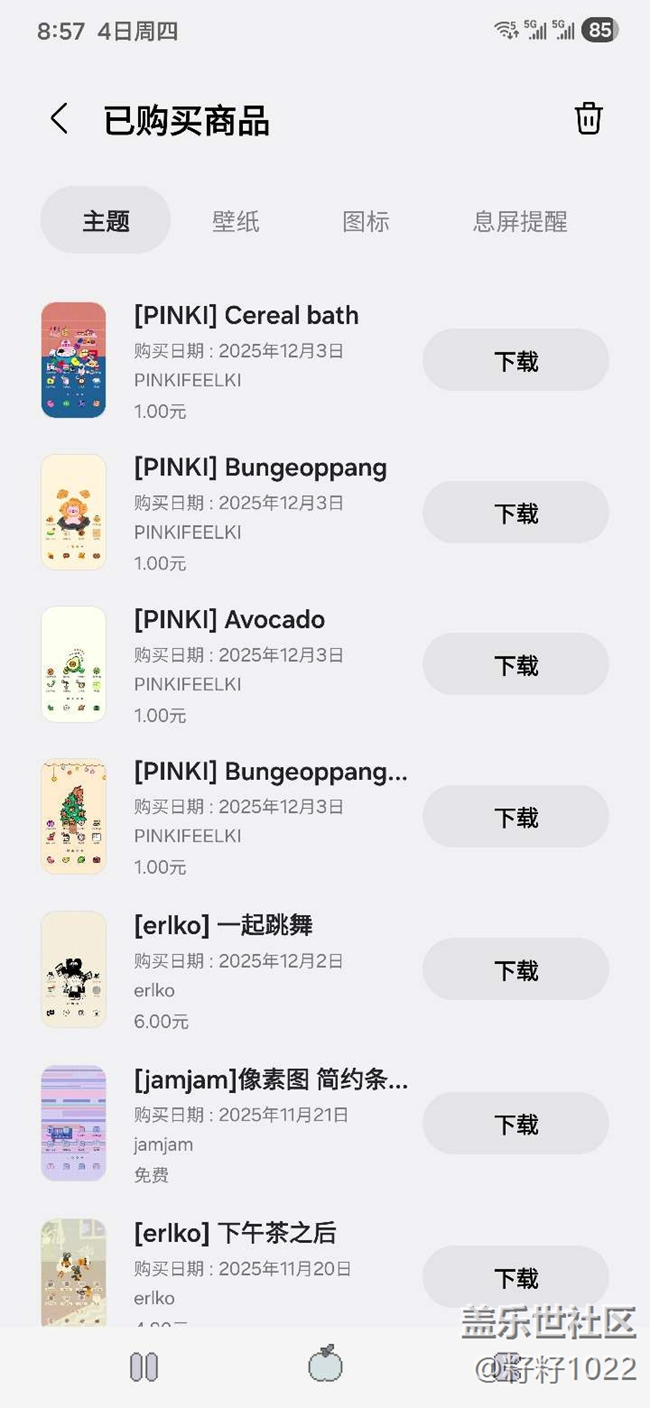Select the 主题 tab
Image resolution: width=650 pixels, height=1408 pixels.
pyautogui.click(x=106, y=221)
